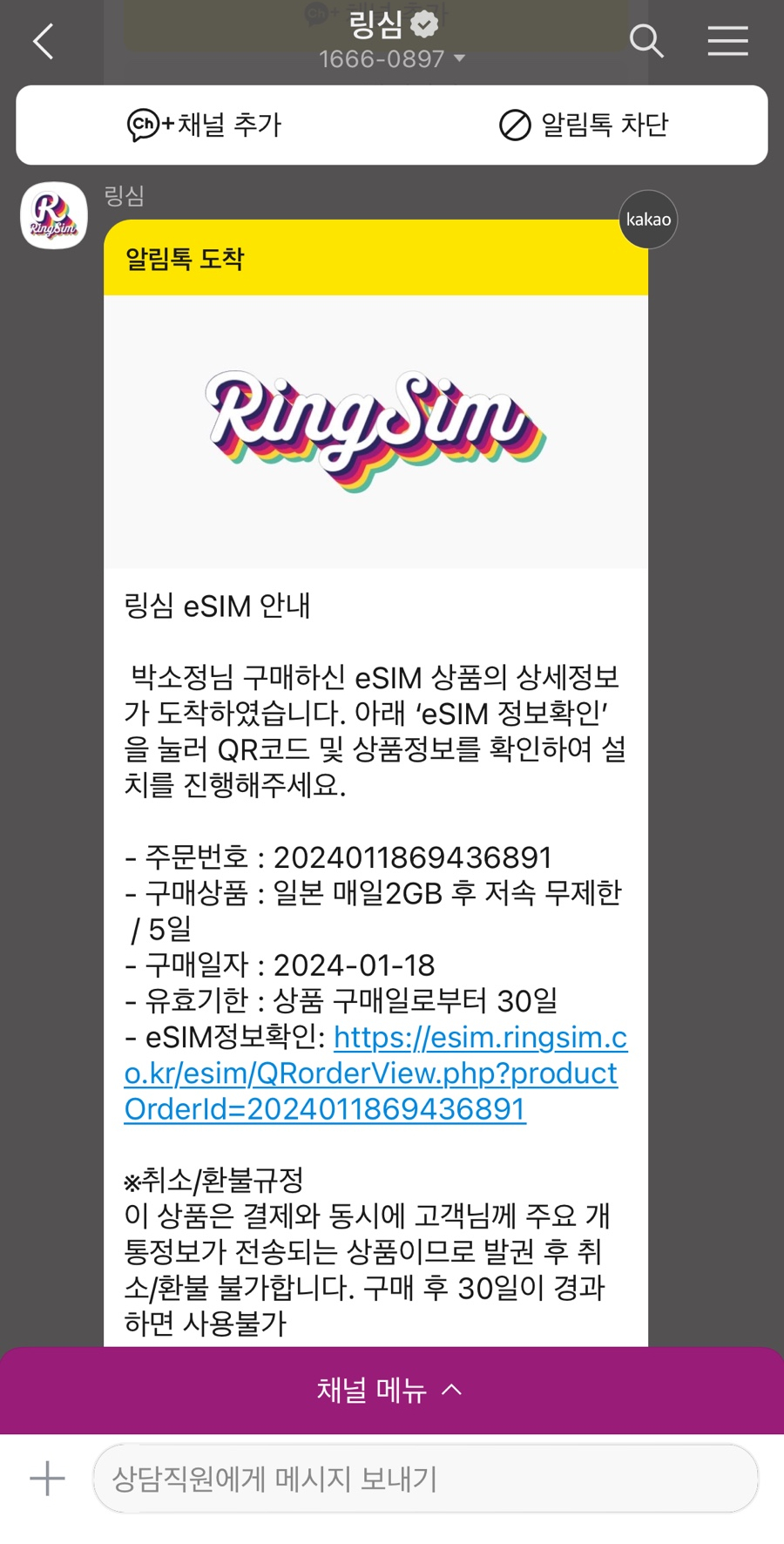This screenshot has height=1544, width=784.
Task: Open the plus attachment menu
Action: [47, 1479]
